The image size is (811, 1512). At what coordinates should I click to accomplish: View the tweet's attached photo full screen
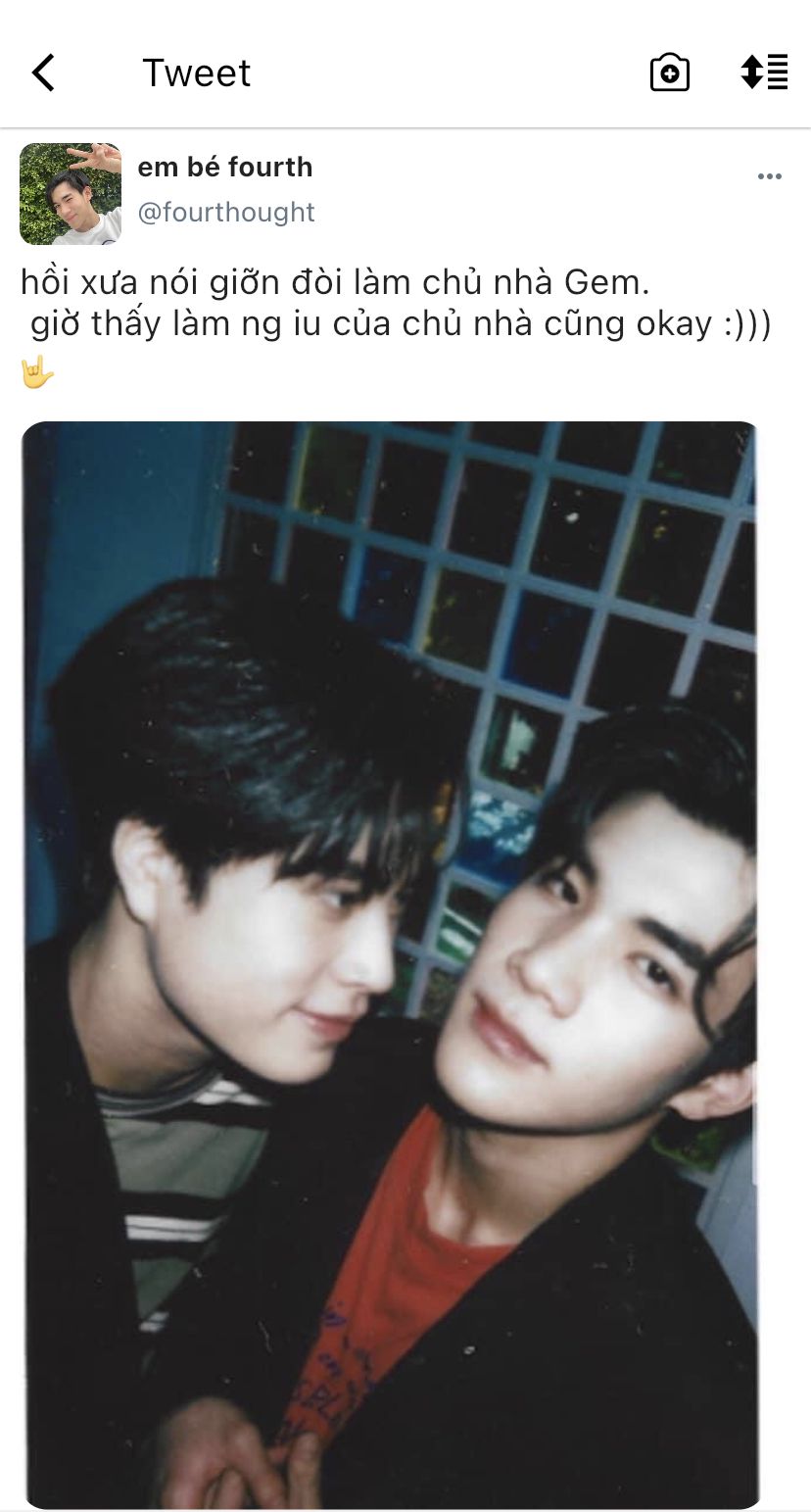pos(390,965)
